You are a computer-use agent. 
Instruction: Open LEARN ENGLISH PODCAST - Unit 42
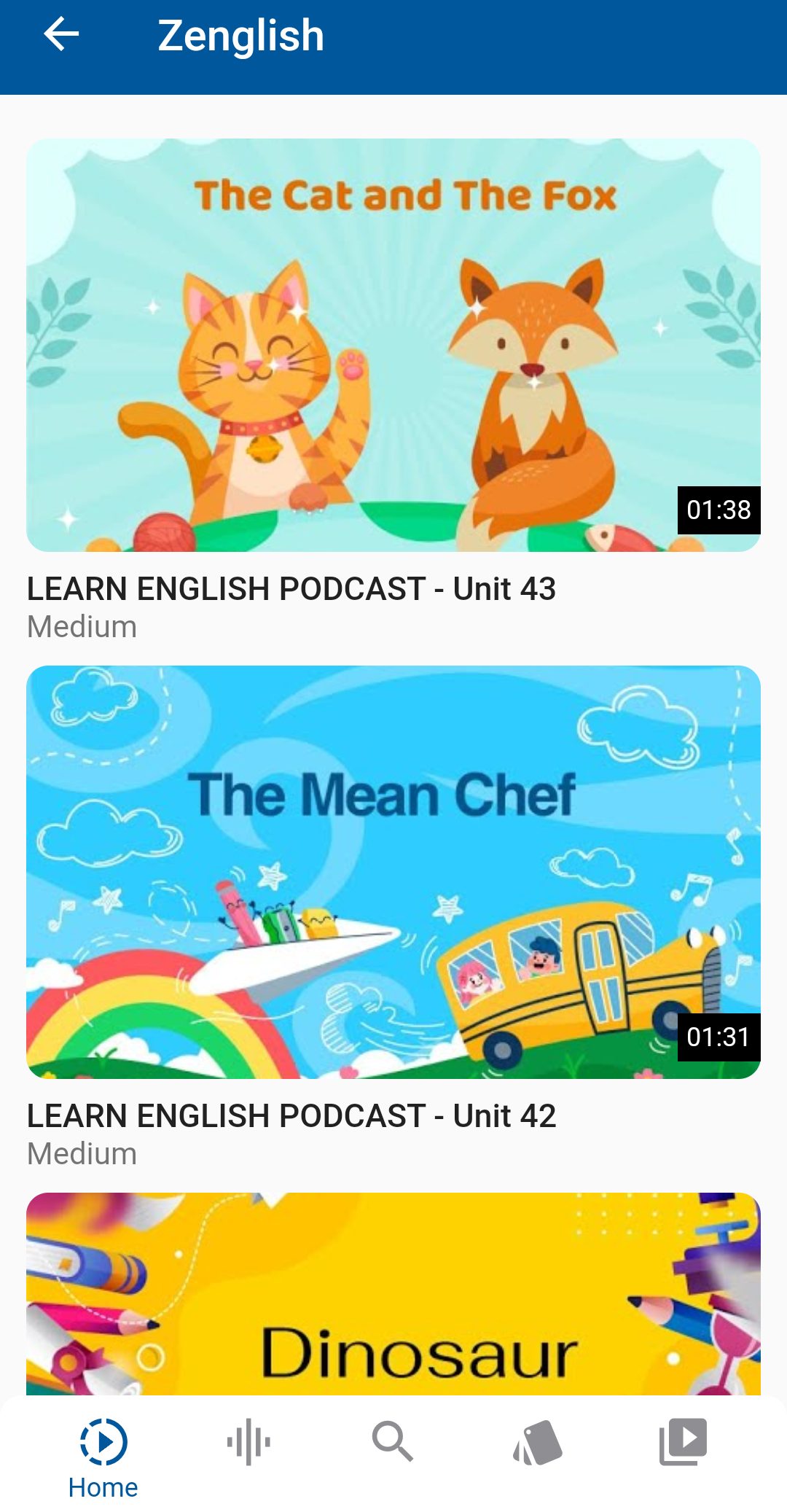tap(291, 1114)
